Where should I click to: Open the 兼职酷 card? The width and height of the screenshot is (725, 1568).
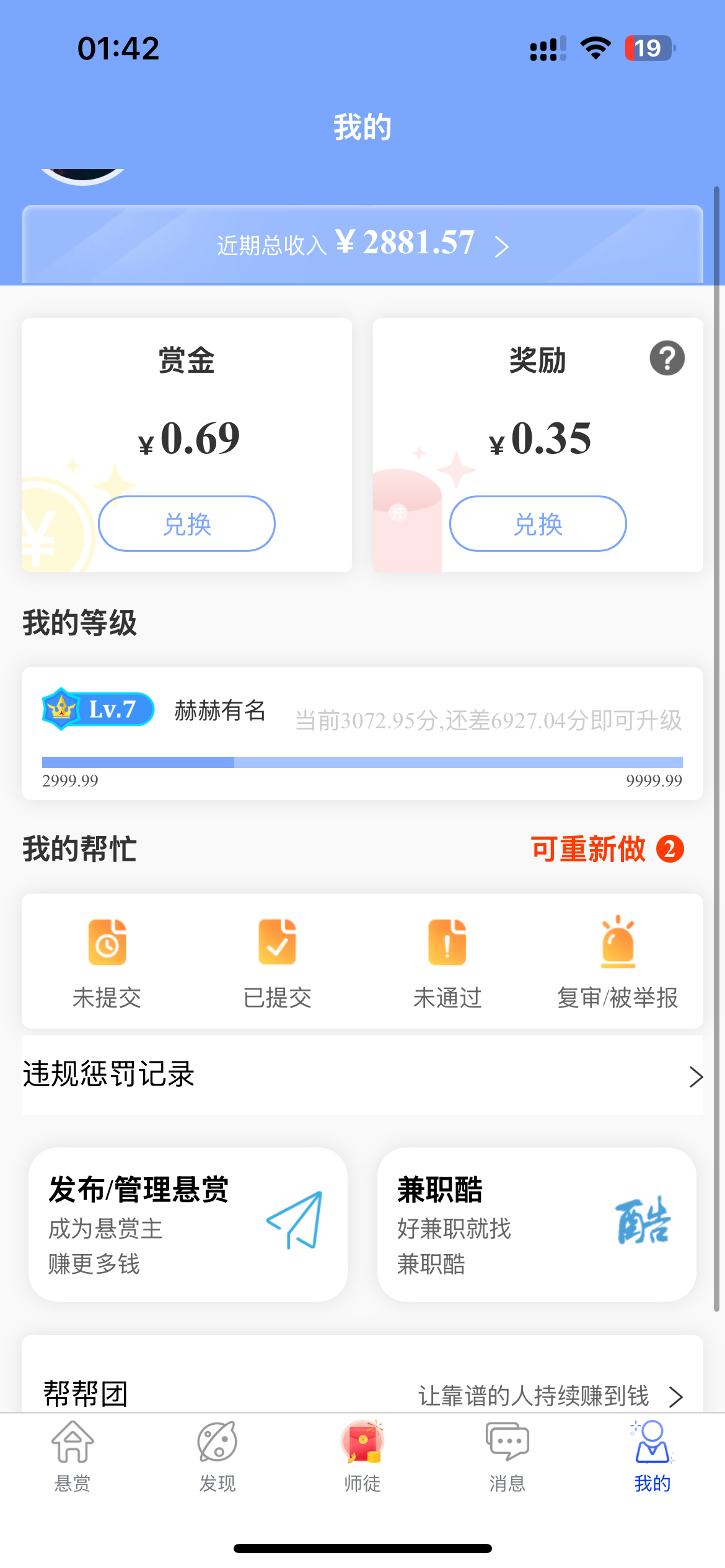pos(537,1224)
